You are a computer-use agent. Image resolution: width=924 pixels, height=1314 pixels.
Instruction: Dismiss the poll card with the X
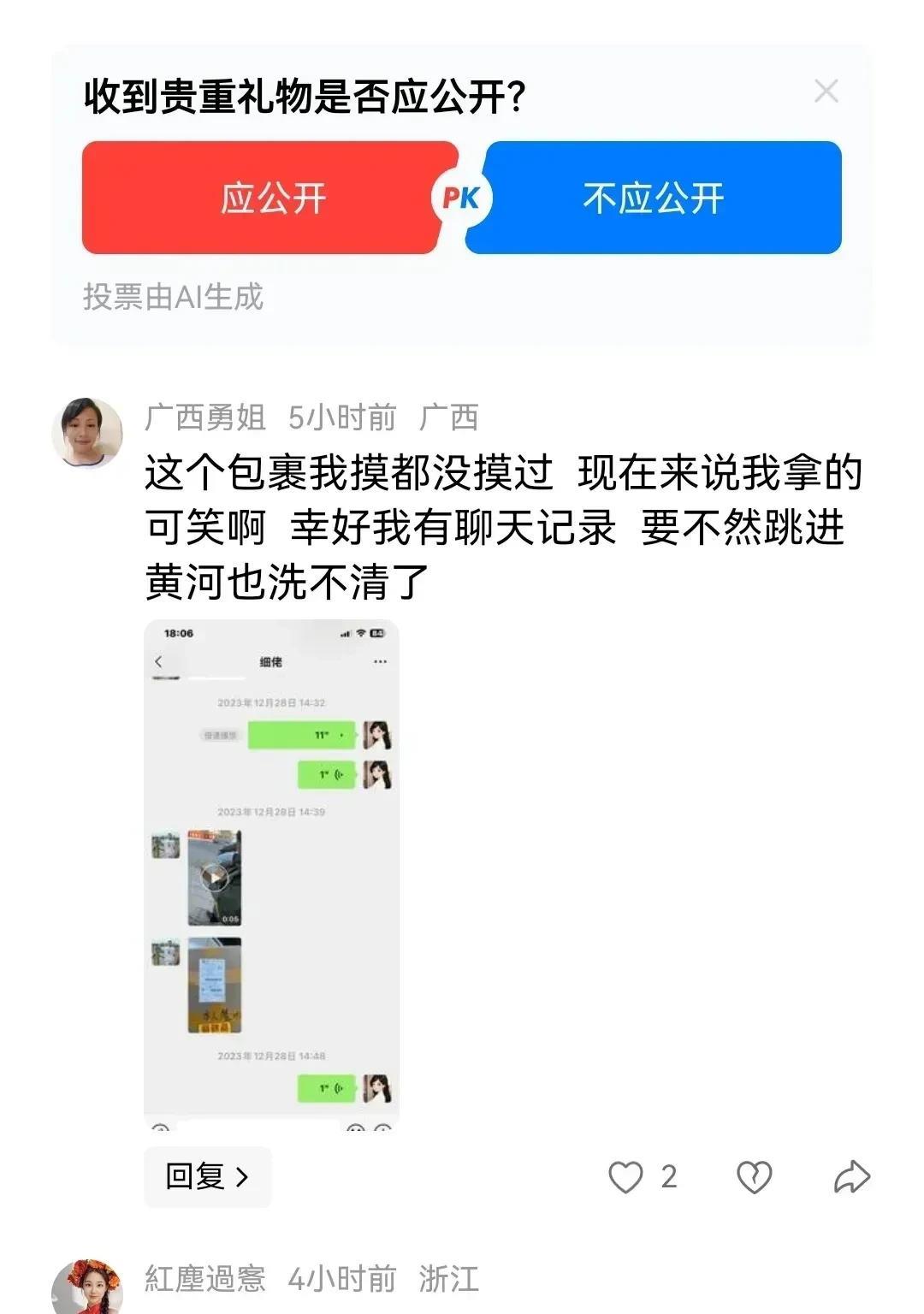(x=826, y=90)
